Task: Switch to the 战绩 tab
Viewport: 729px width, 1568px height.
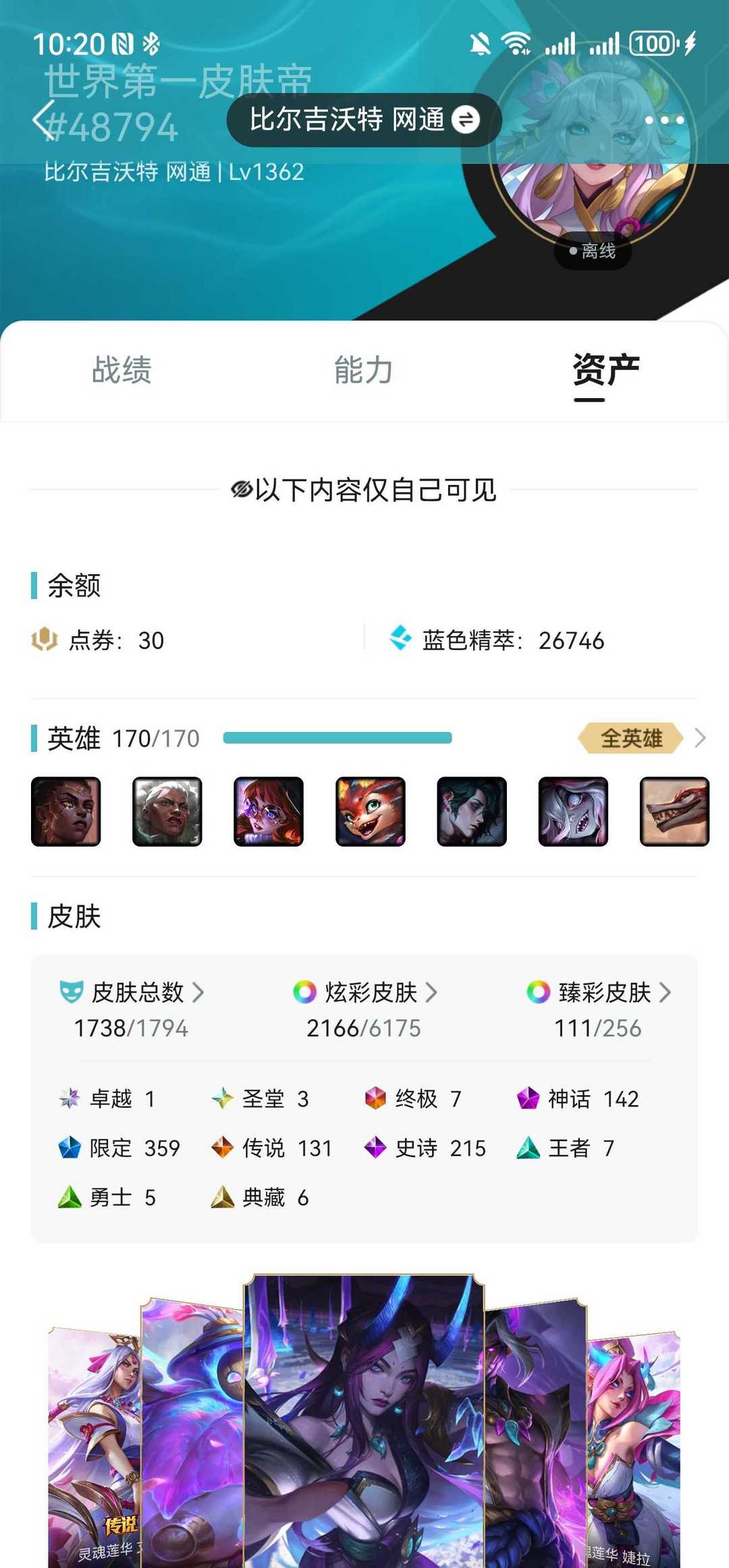Action: 122,370
